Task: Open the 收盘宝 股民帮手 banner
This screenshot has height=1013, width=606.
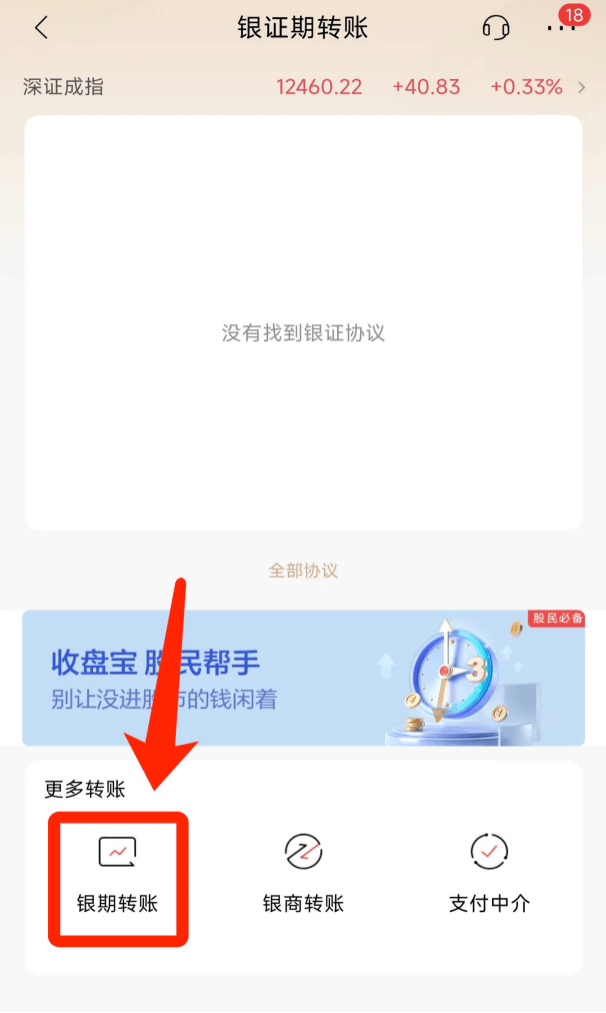Action: (303, 678)
